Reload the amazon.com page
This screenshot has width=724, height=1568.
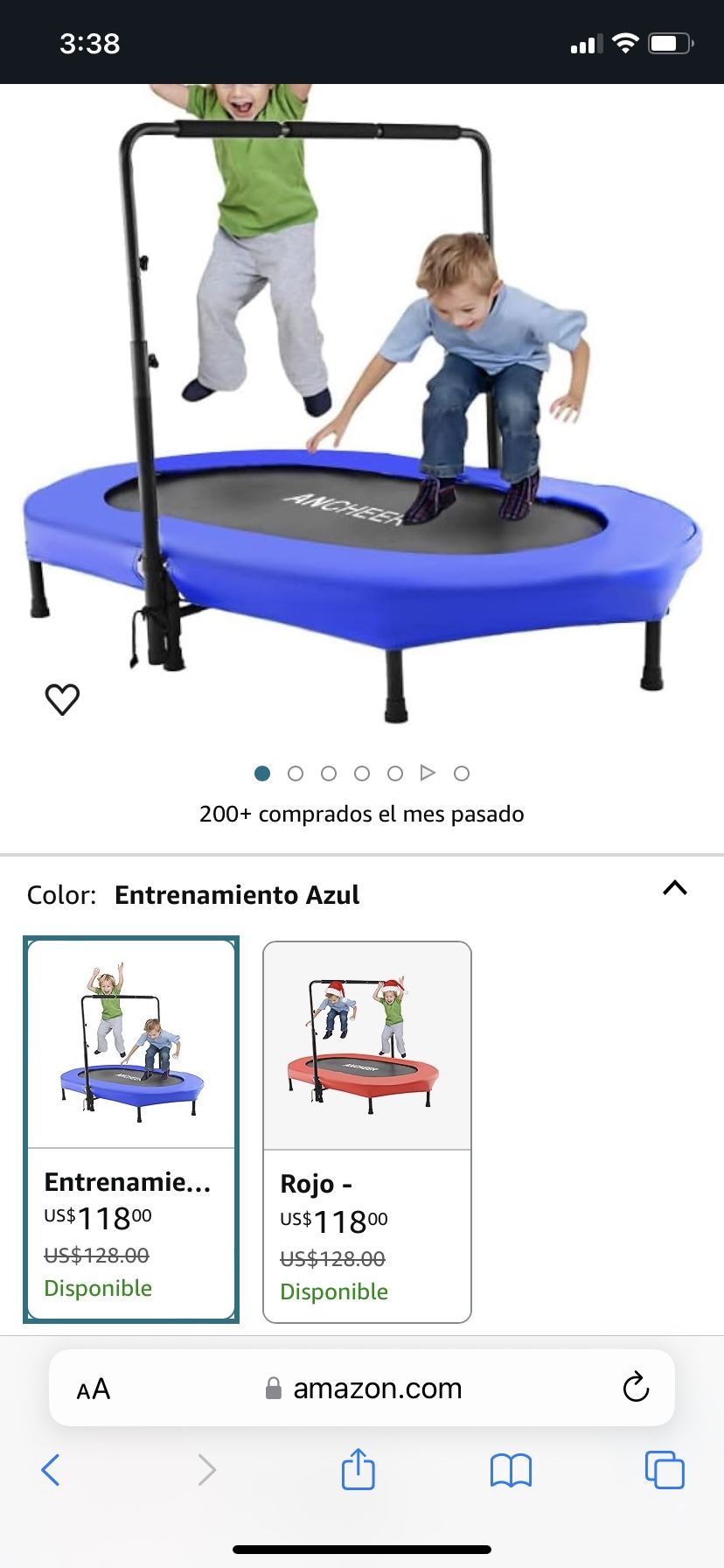(x=636, y=1387)
